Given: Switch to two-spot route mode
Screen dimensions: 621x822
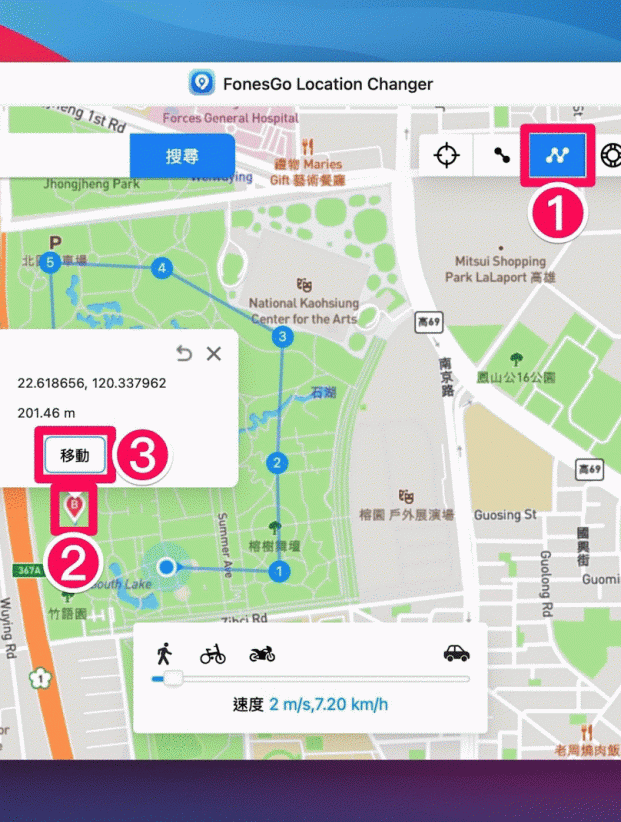Looking at the screenshot, I should [x=502, y=156].
